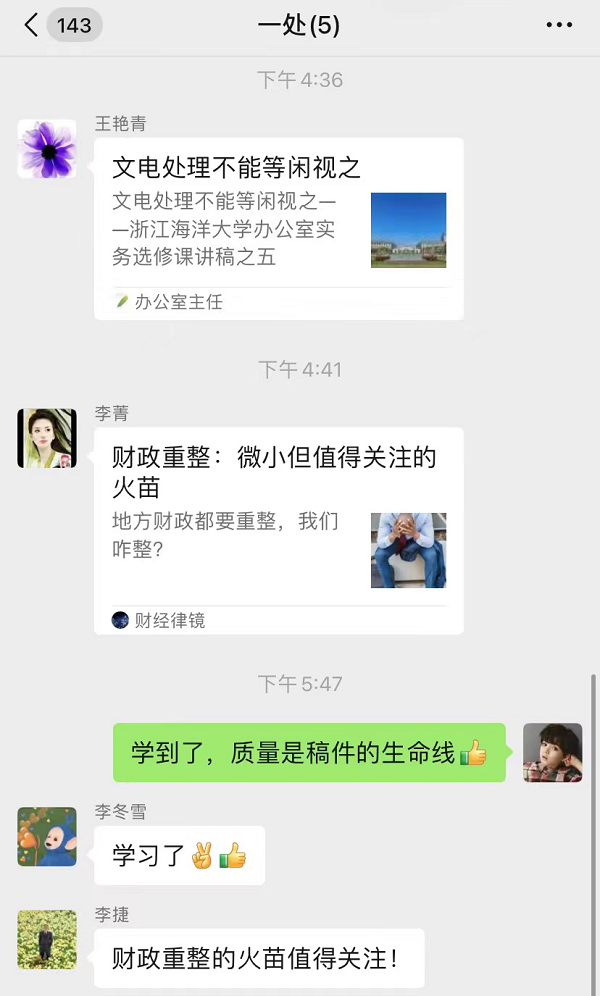Tap 李菁's profile picture
Viewport: 600px width, 996px height.
coord(47,438)
